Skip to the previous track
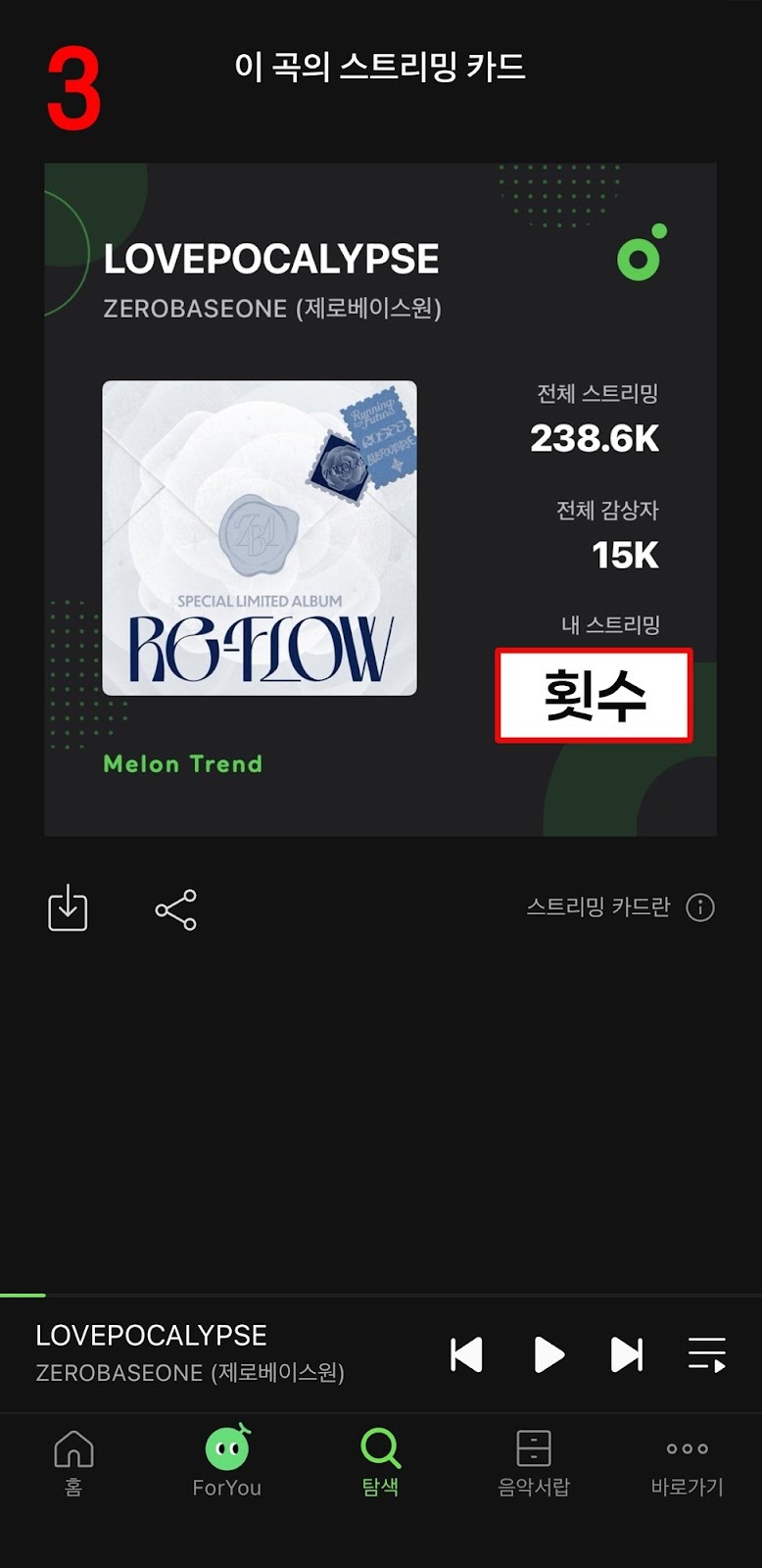Viewport: 762px width, 1568px height. (x=466, y=1354)
